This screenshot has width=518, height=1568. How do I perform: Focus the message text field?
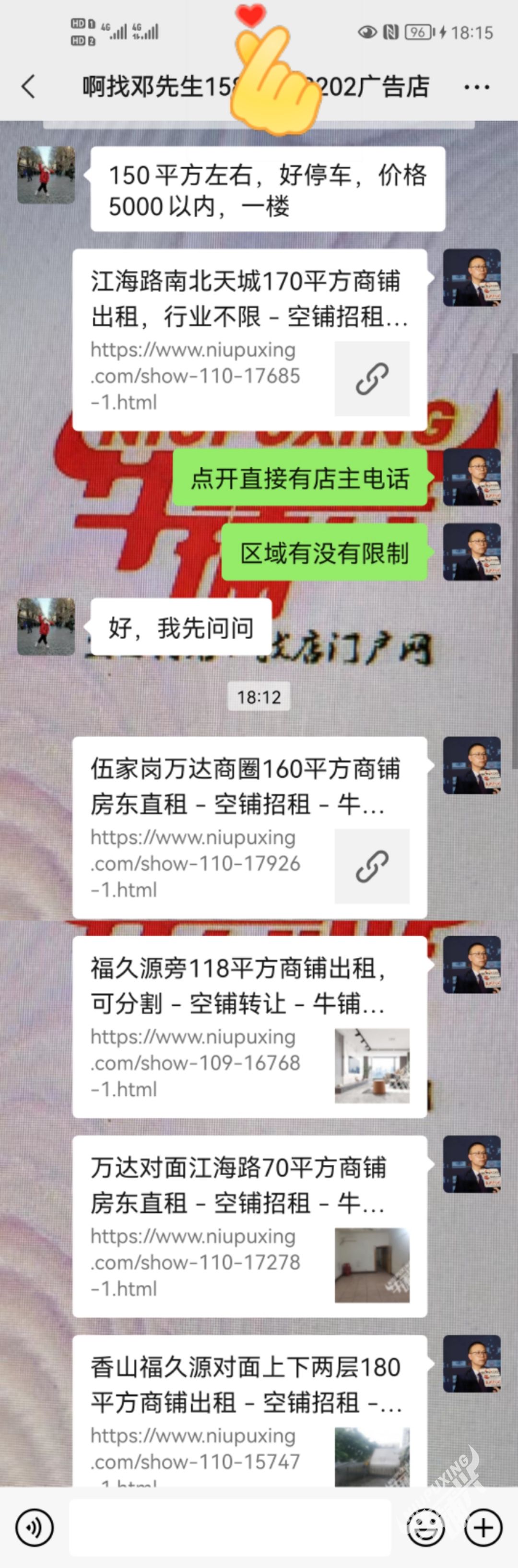point(230,1527)
